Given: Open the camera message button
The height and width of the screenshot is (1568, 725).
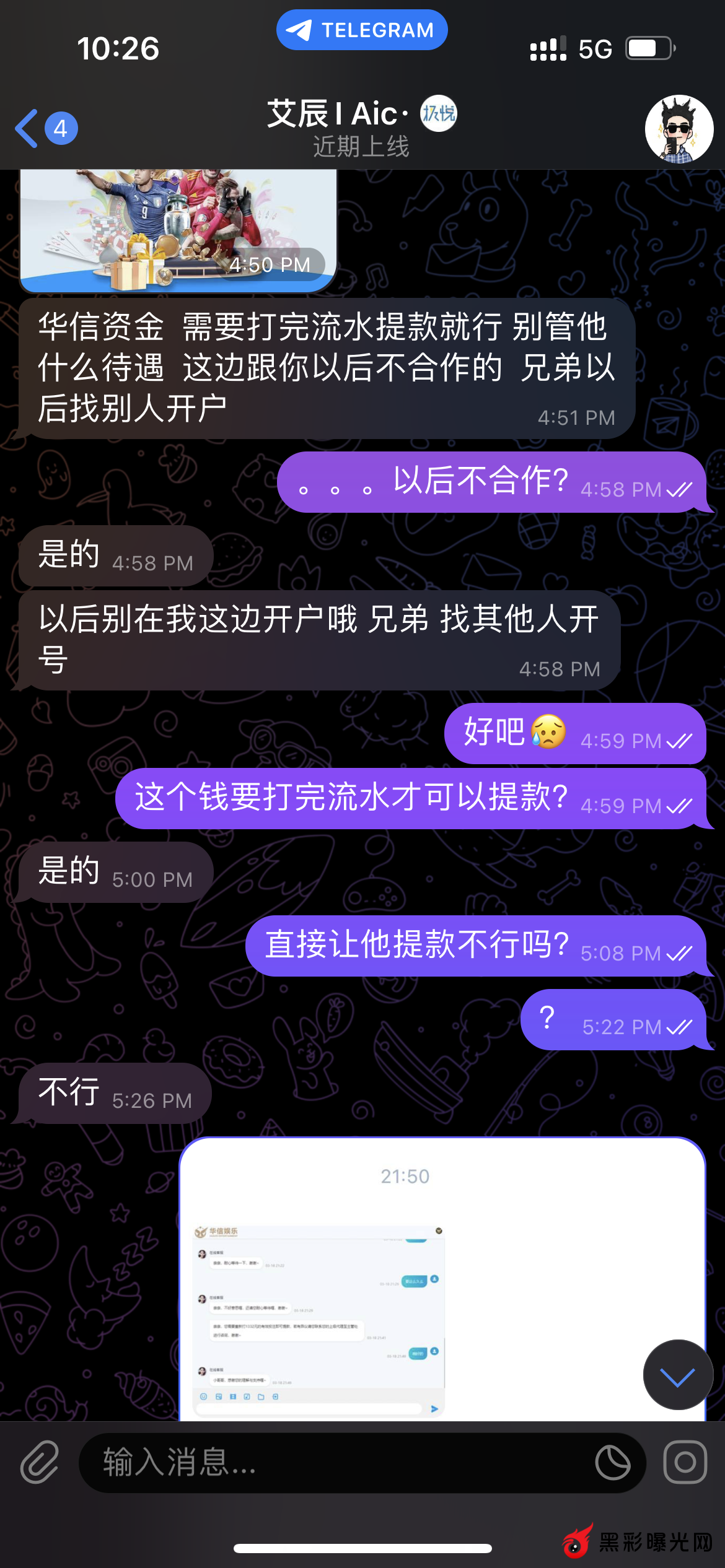Looking at the screenshot, I should pos(685,1463).
